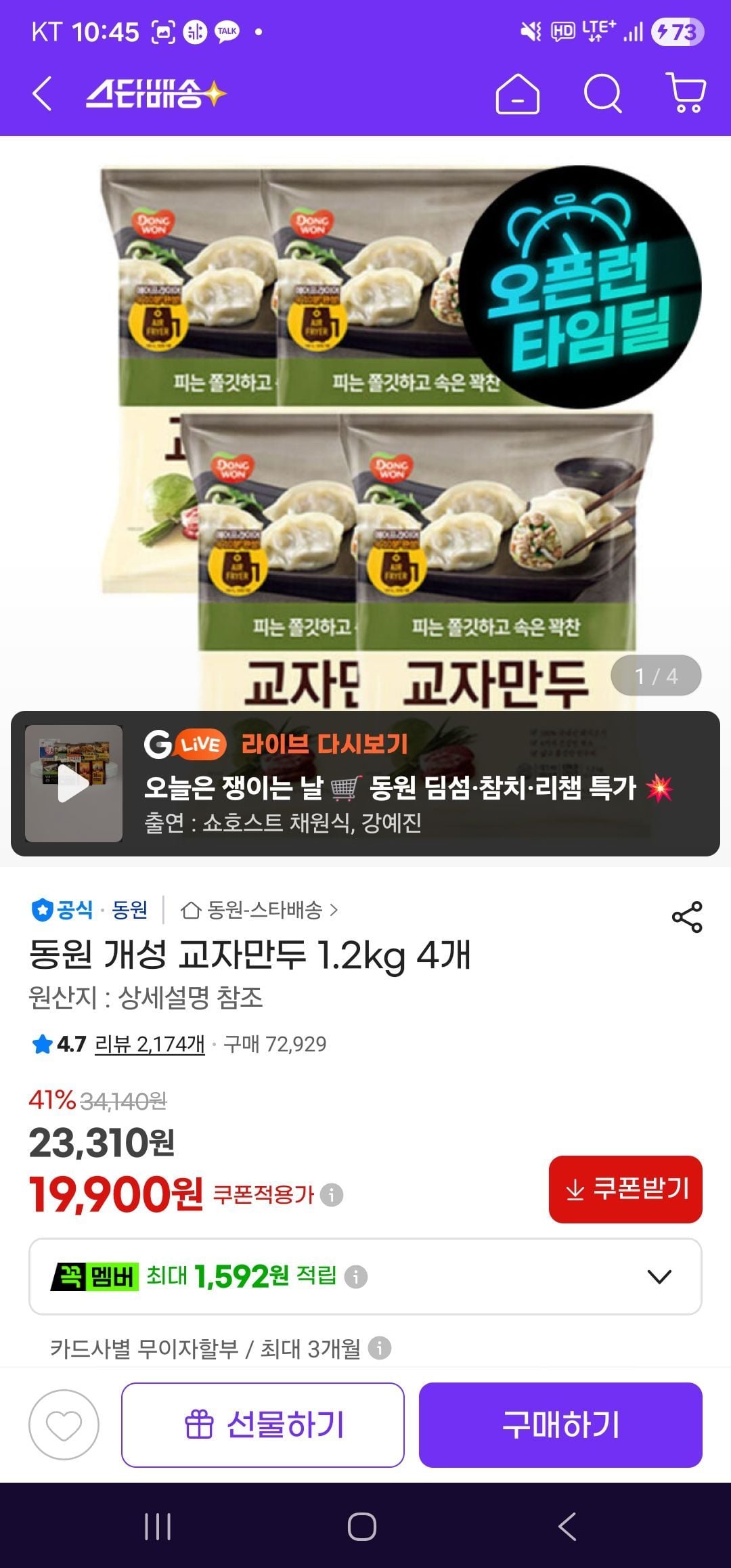
Task: Share this product
Action: click(686, 917)
